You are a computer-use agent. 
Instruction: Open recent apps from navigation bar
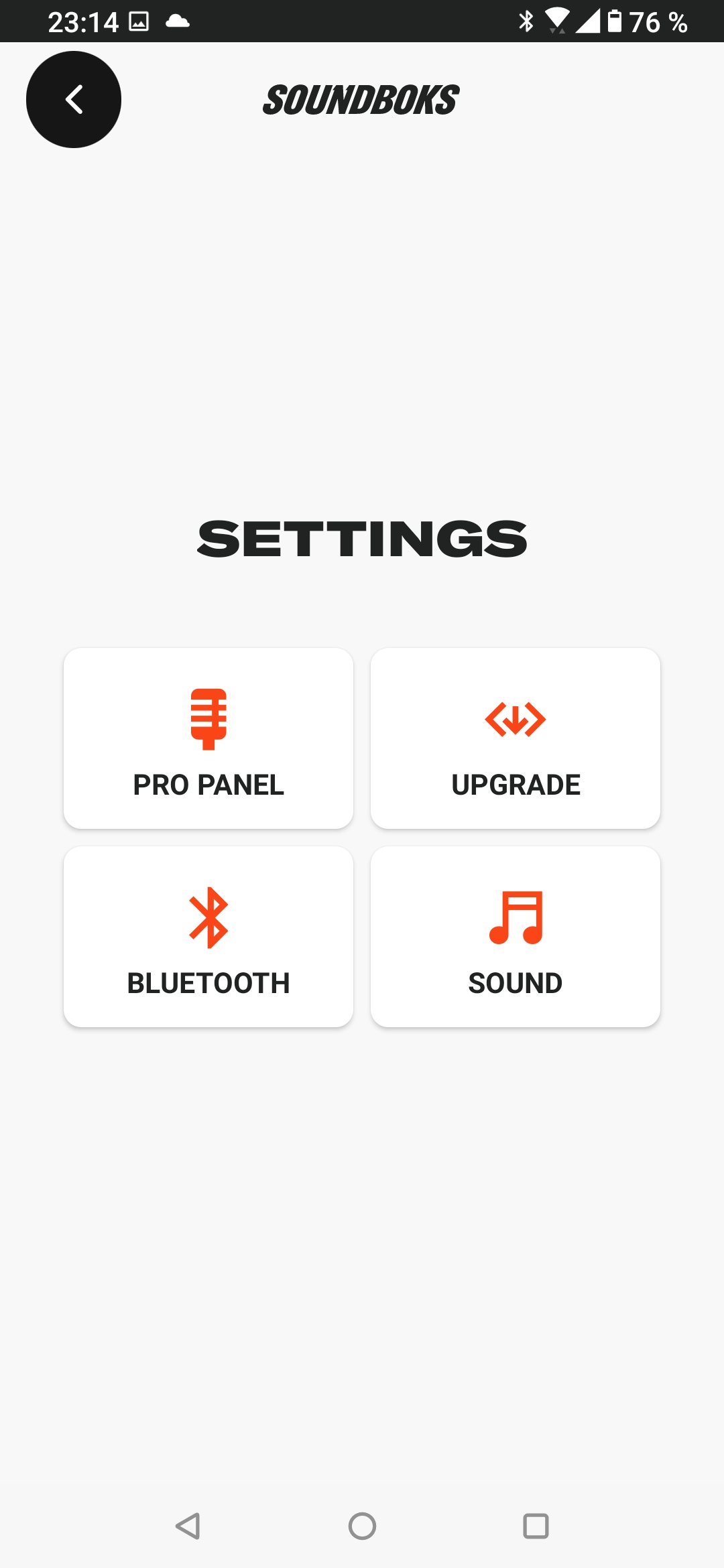click(x=536, y=1526)
